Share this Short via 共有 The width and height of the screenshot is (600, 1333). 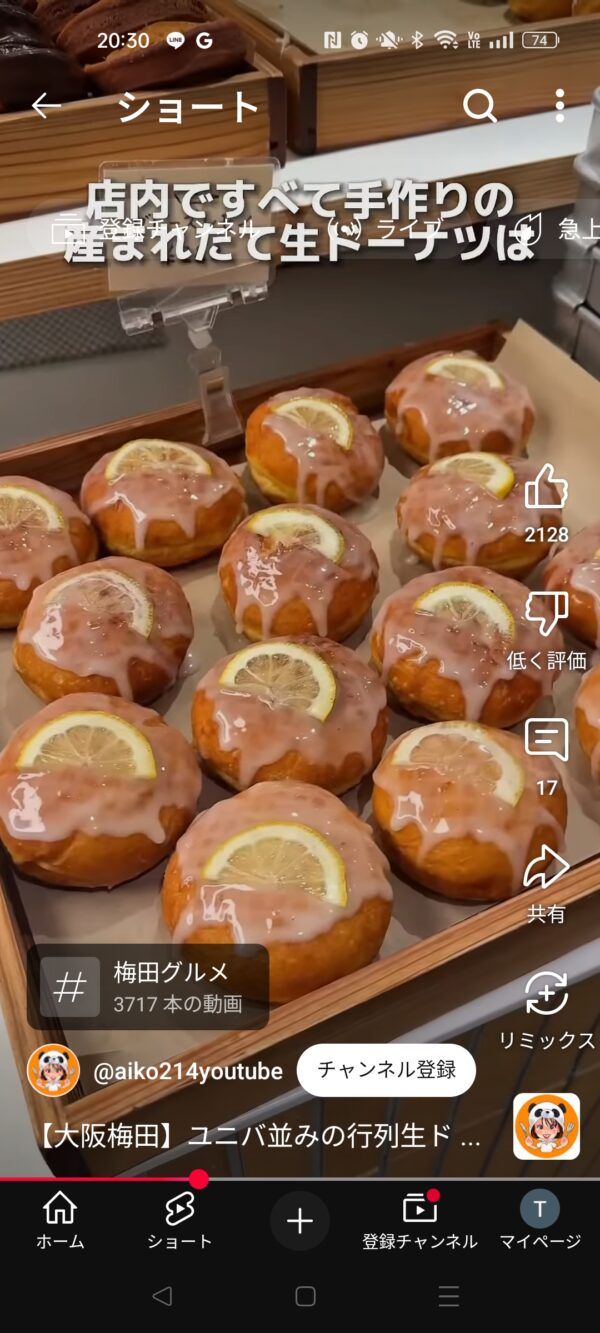546,868
